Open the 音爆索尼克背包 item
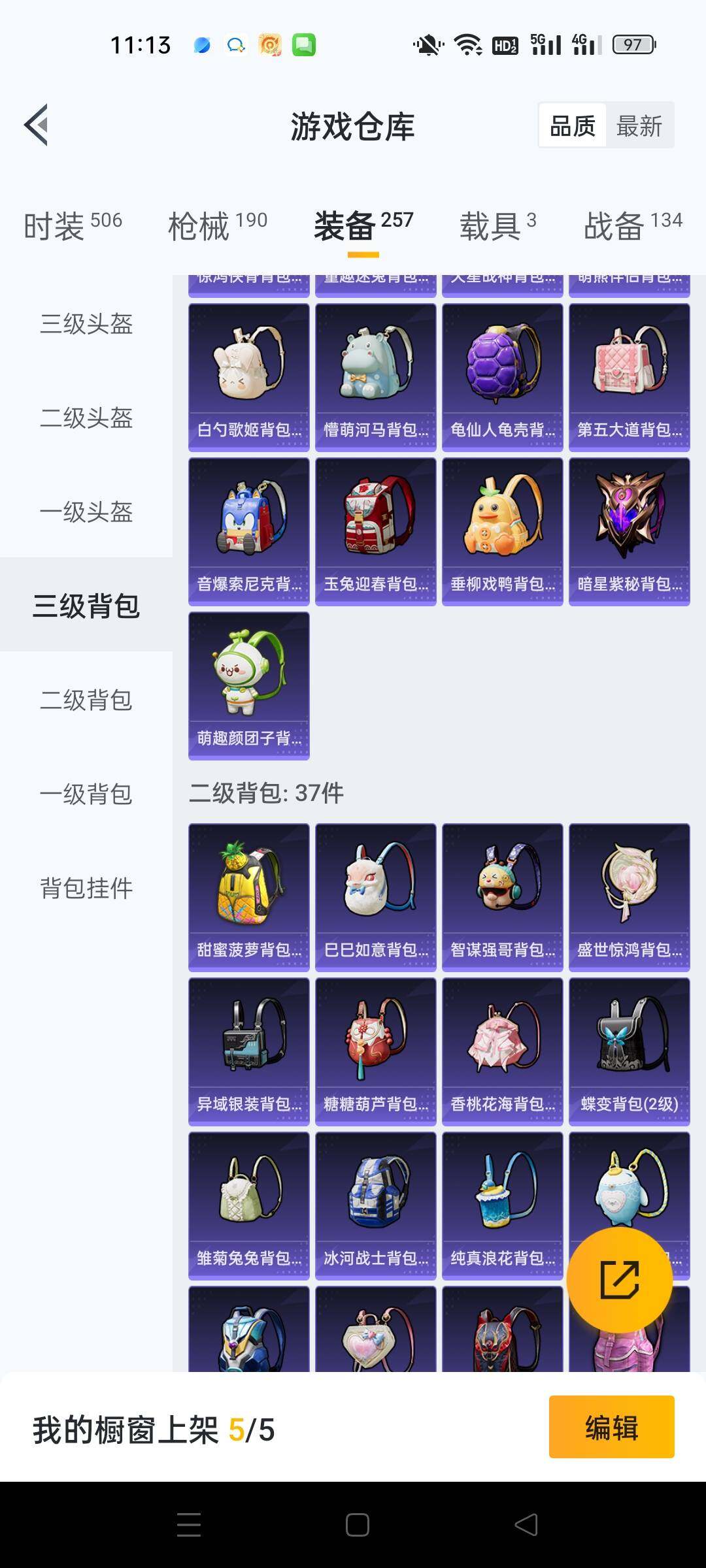Screen dimensions: 706x1568 click(x=249, y=531)
